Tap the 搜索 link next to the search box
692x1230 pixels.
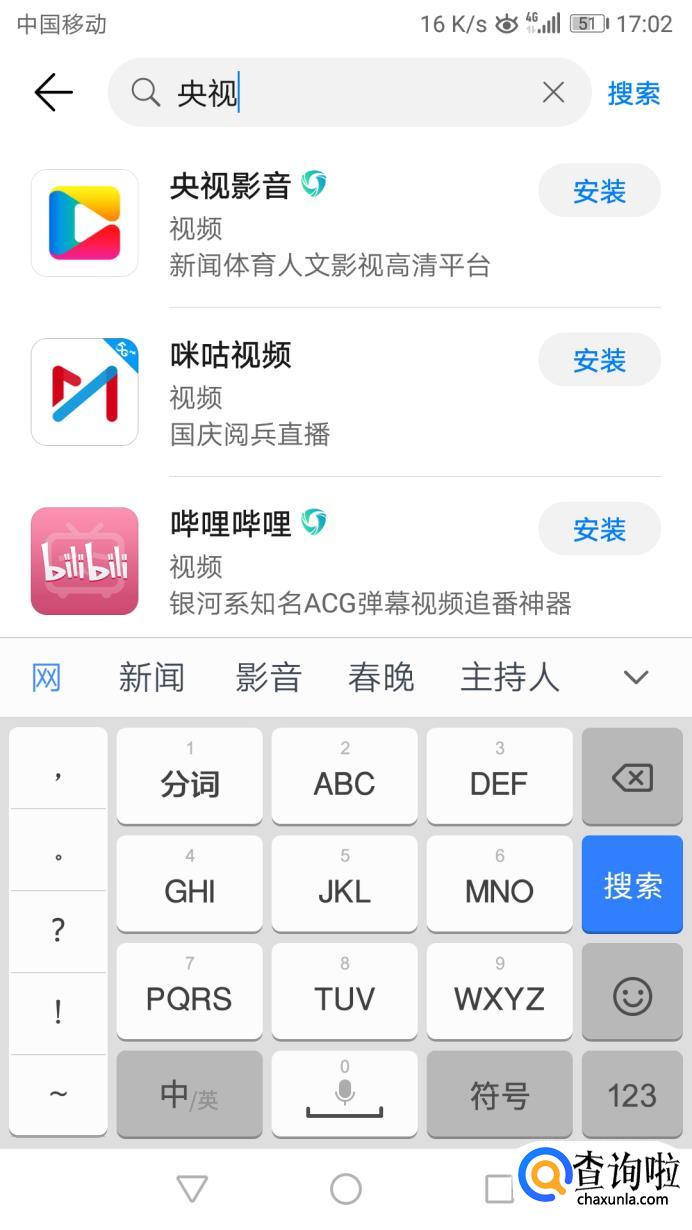click(x=634, y=93)
